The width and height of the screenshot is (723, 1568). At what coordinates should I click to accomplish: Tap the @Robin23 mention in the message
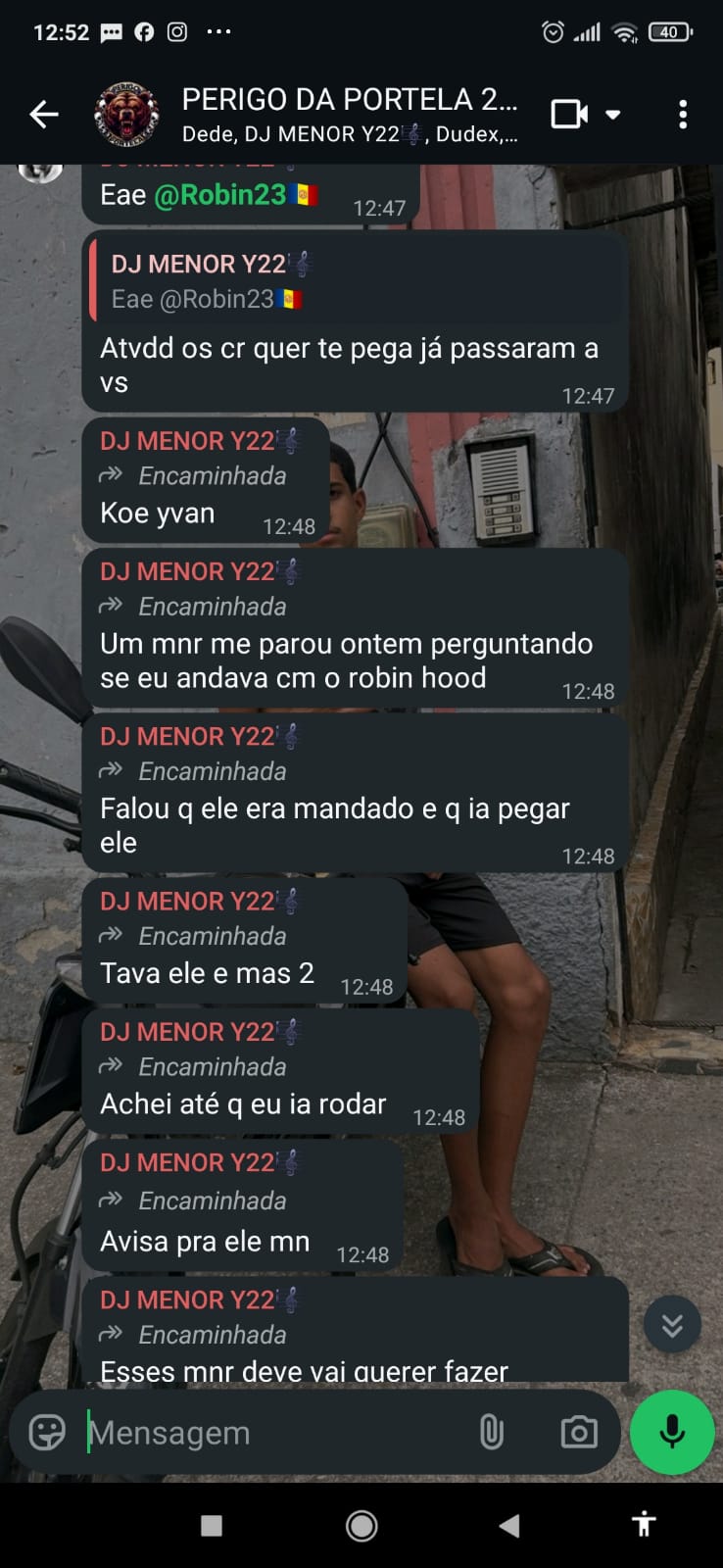tap(220, 195)
